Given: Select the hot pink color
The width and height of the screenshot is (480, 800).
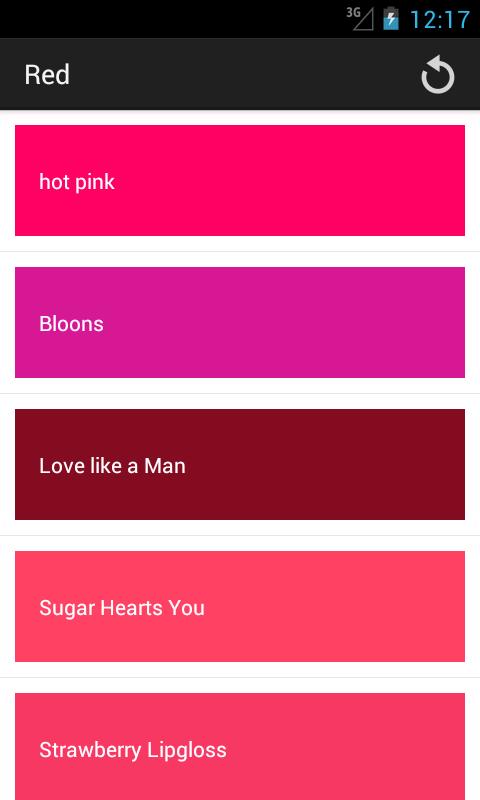Looking at the screenshot, I should [x=240, y=181].
